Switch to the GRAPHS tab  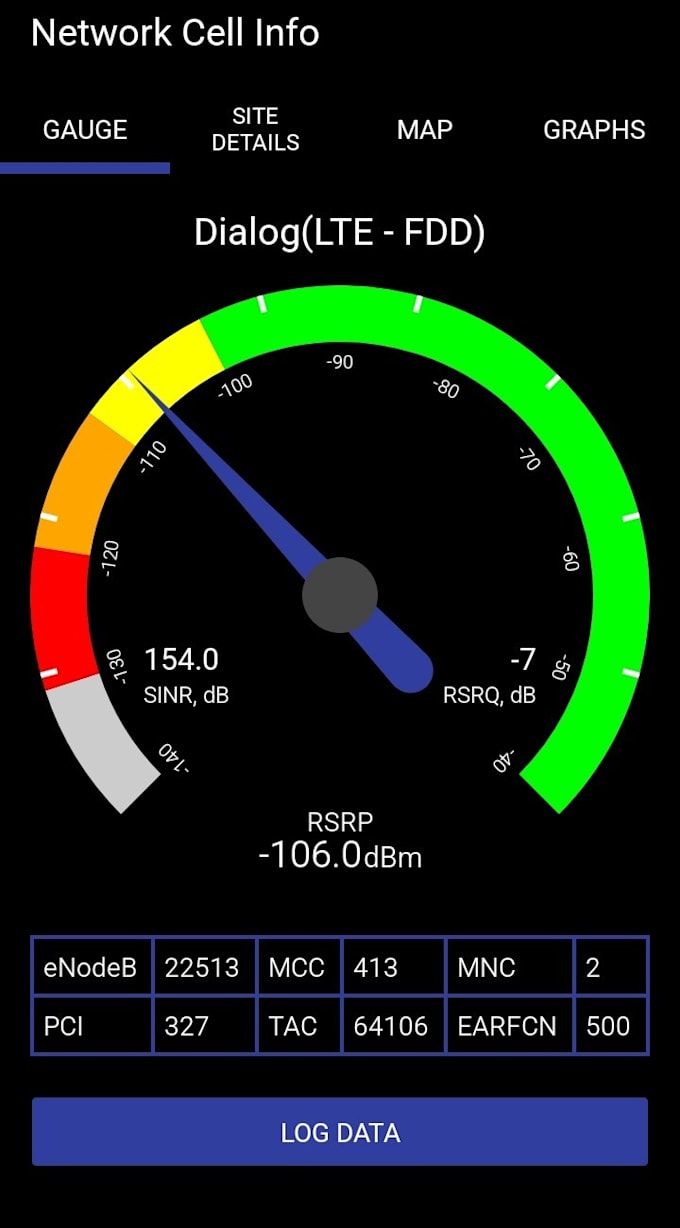[x=594, y=130]
